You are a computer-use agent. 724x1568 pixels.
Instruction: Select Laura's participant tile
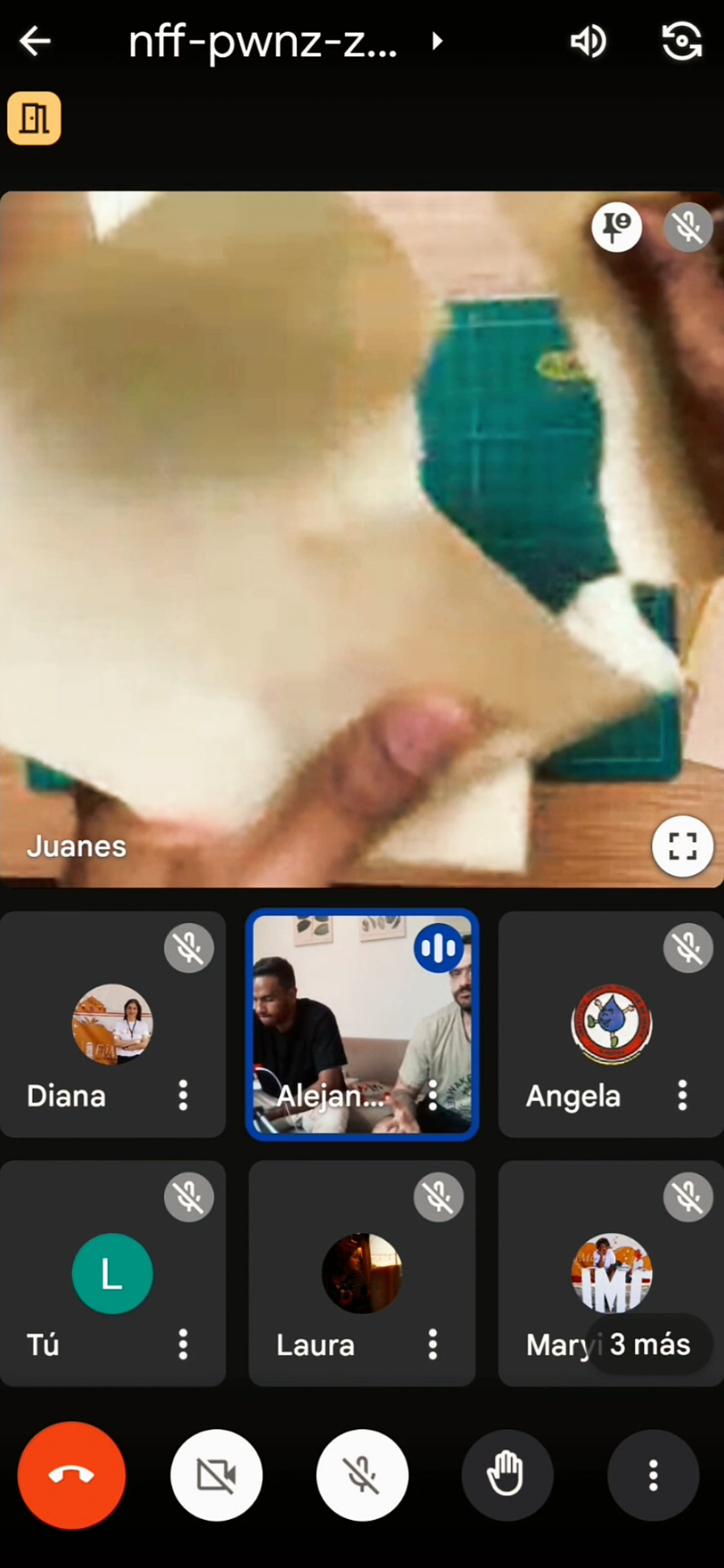[362, 1272]
